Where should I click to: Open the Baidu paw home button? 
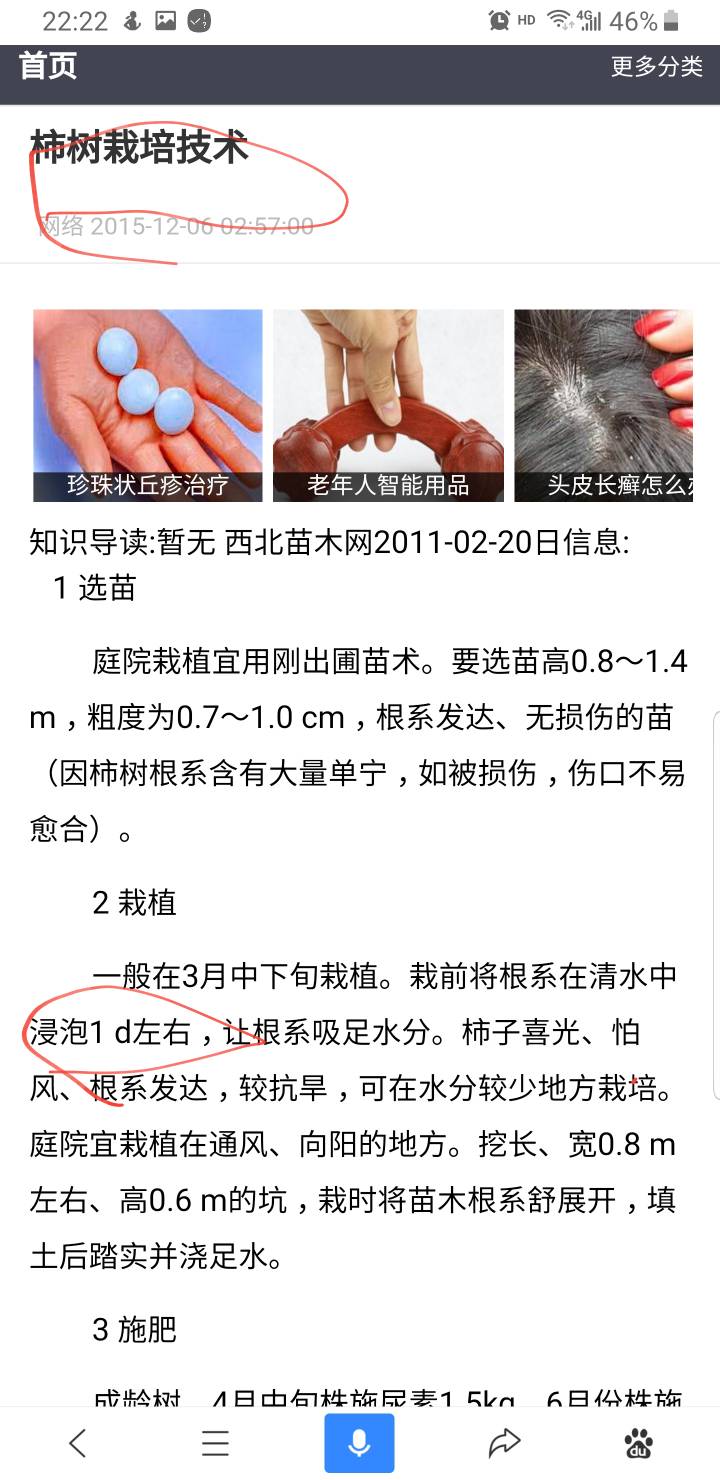pyautogui.click(x=639, y=1442)
